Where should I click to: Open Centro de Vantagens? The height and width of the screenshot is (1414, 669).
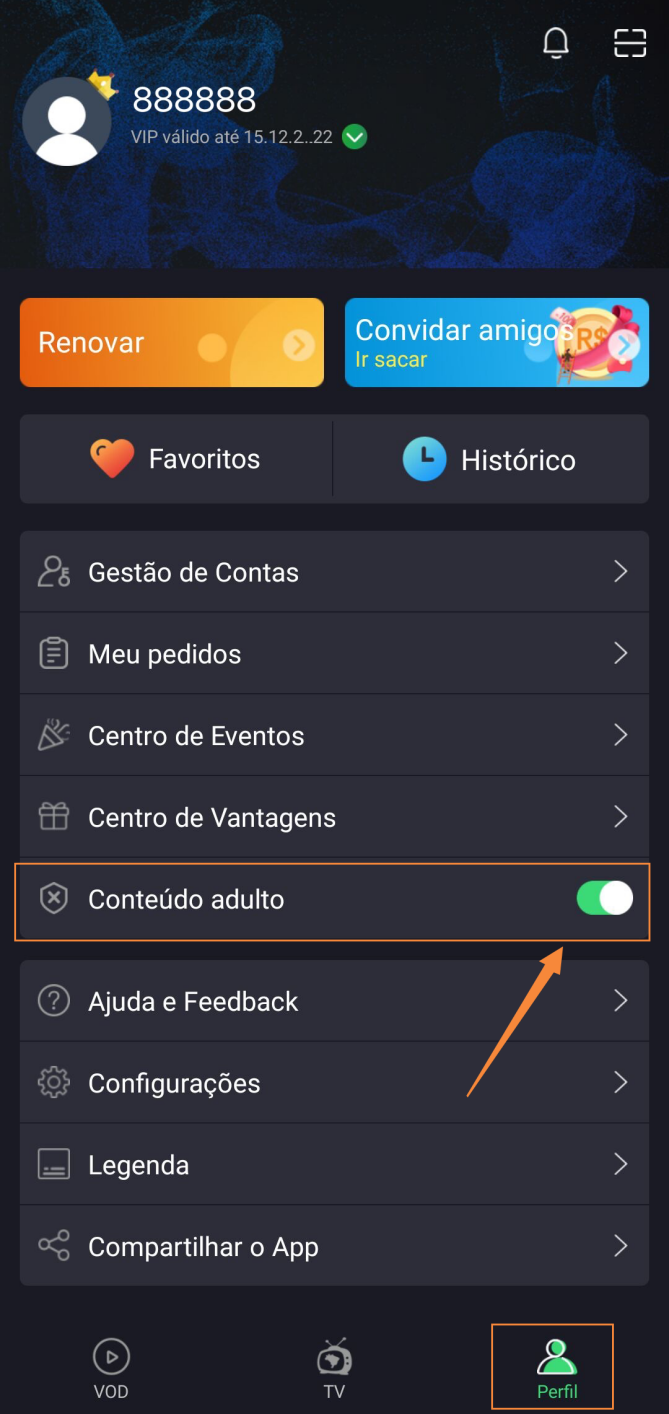[334, 818]
